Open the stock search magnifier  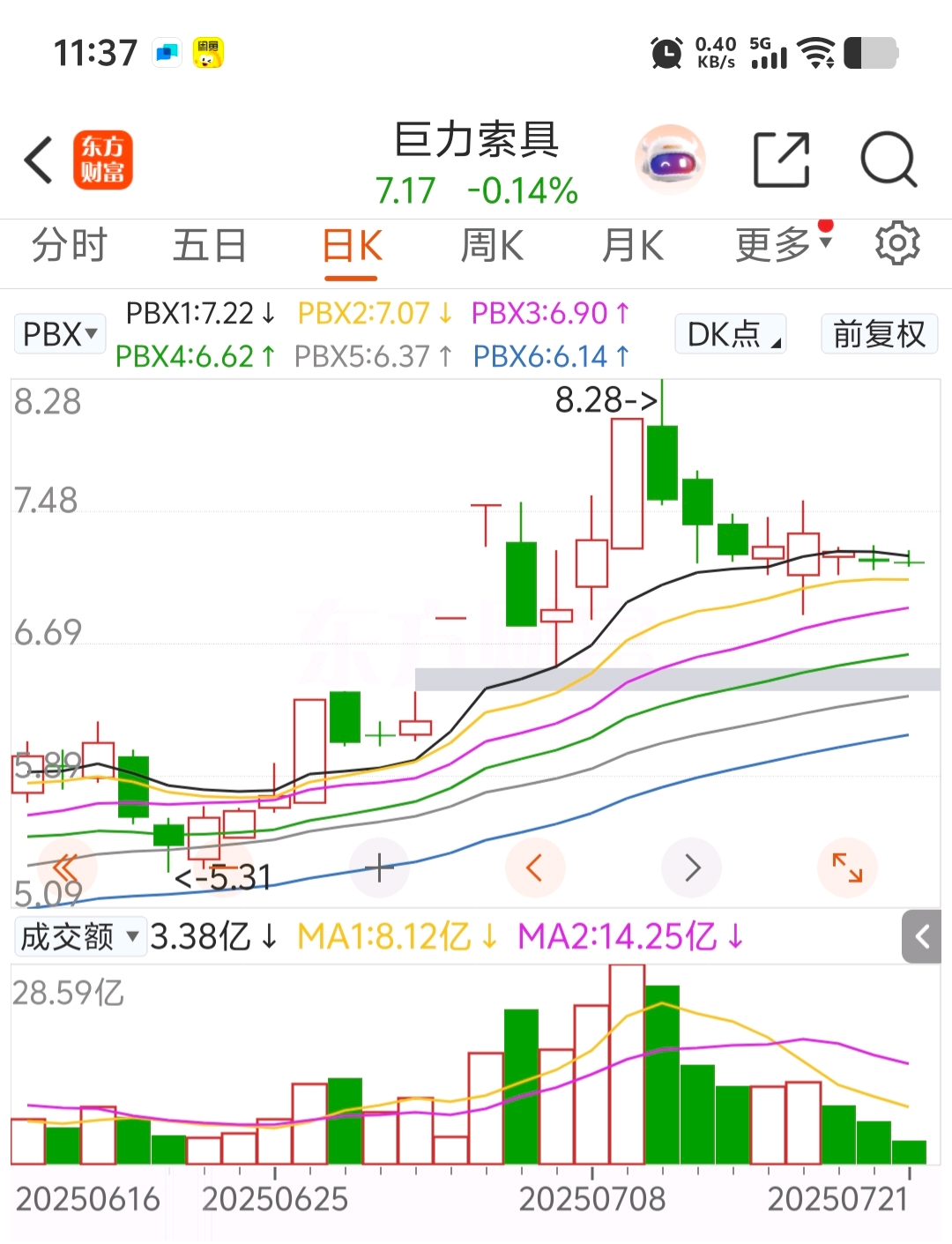889,160
